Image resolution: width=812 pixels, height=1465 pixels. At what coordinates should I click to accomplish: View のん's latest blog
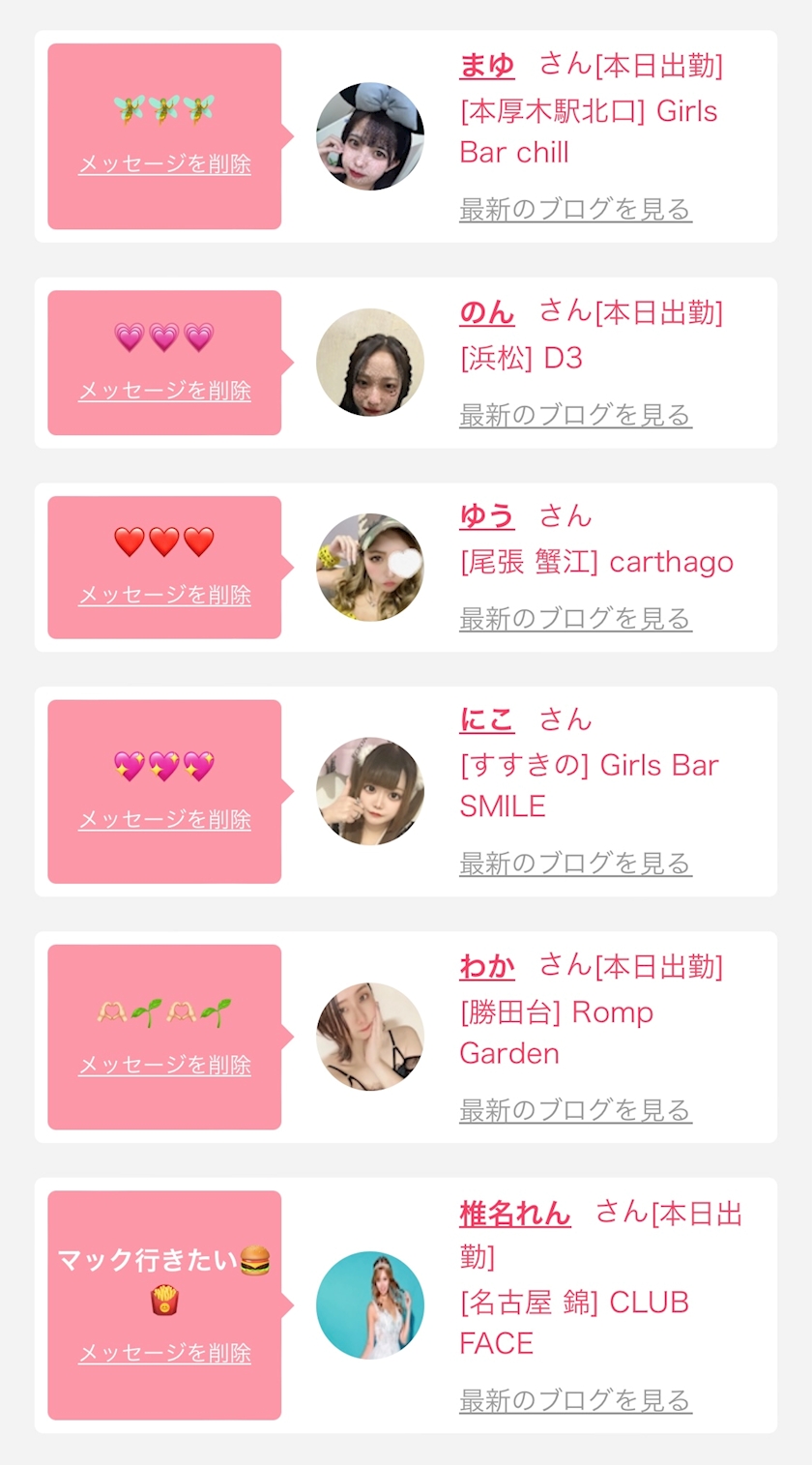click(x=575, y=415)
